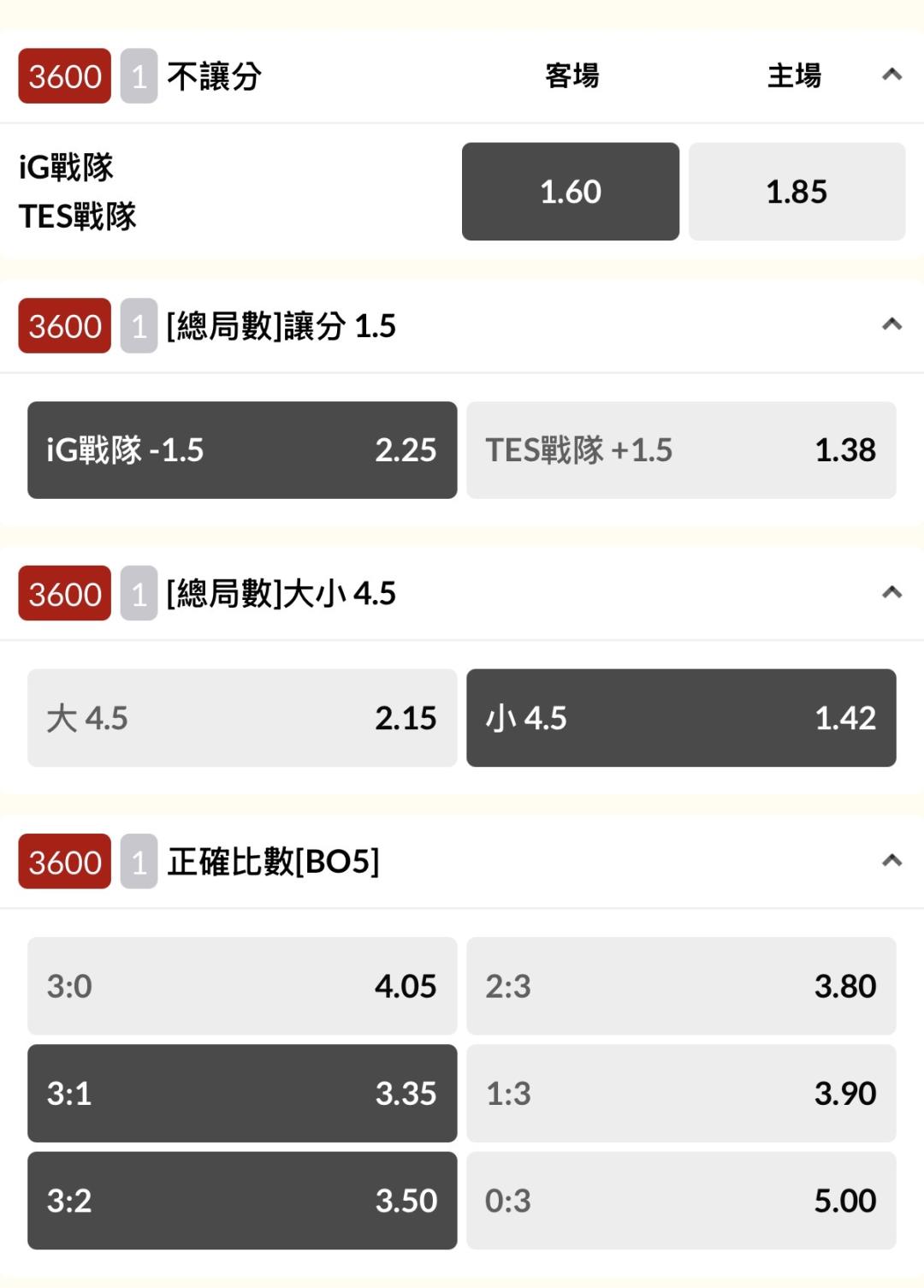Select the 1.60 away odds for iG戰隊

tap(571, 192)
